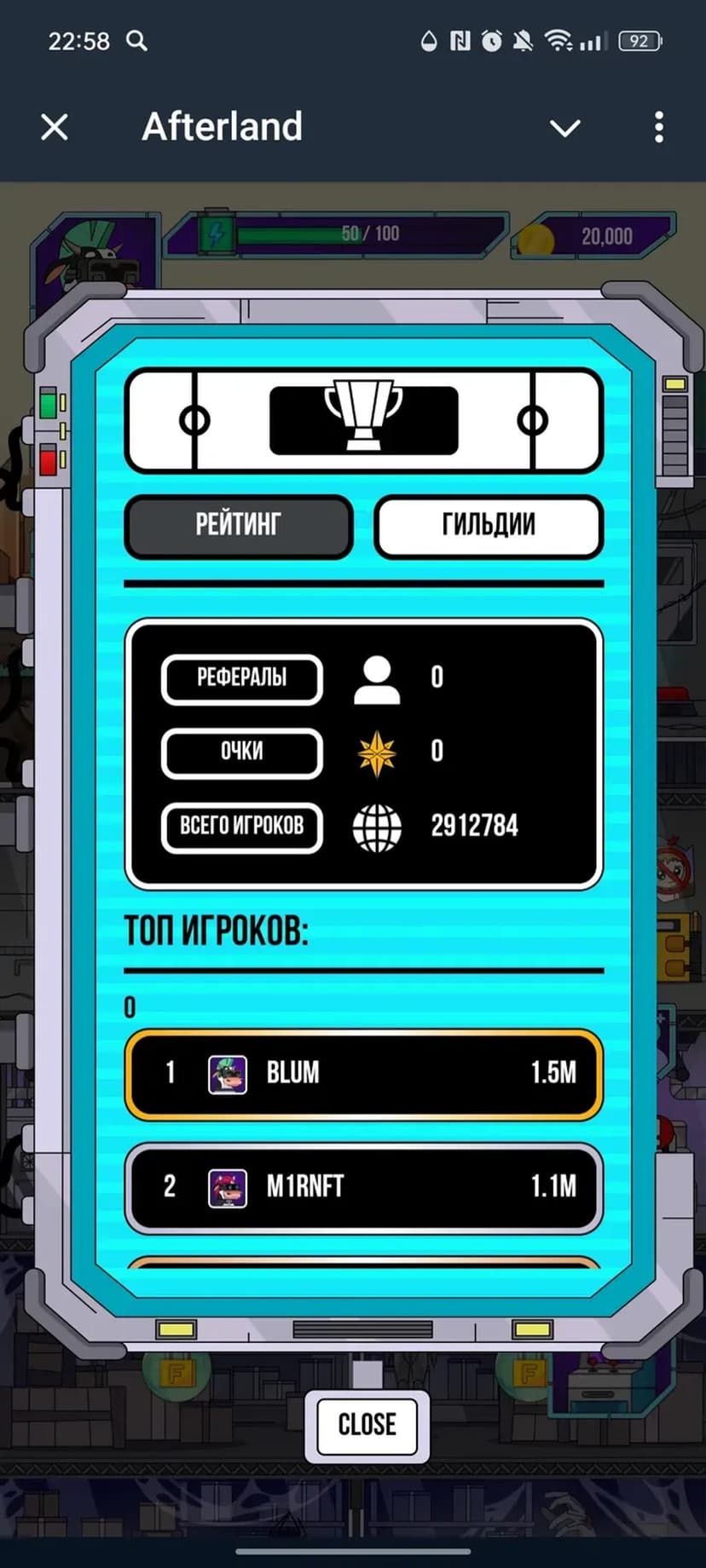
Task: Open the three-dot overflow menu
Action: [x=658, y=128]
